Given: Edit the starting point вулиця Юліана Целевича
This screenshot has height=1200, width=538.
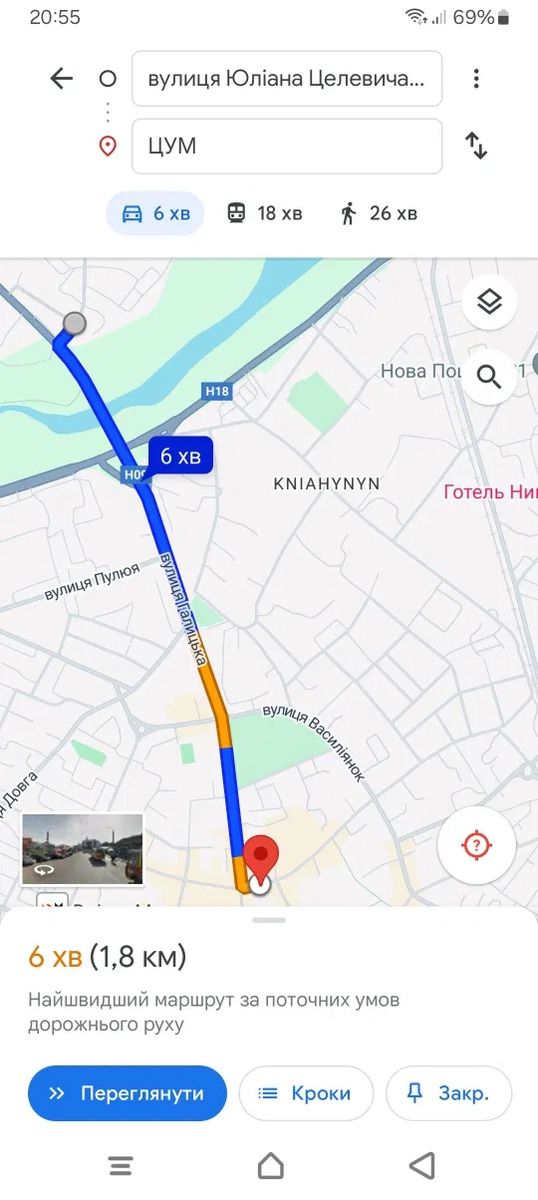Looking at the screenshot, I should (287, 78).
